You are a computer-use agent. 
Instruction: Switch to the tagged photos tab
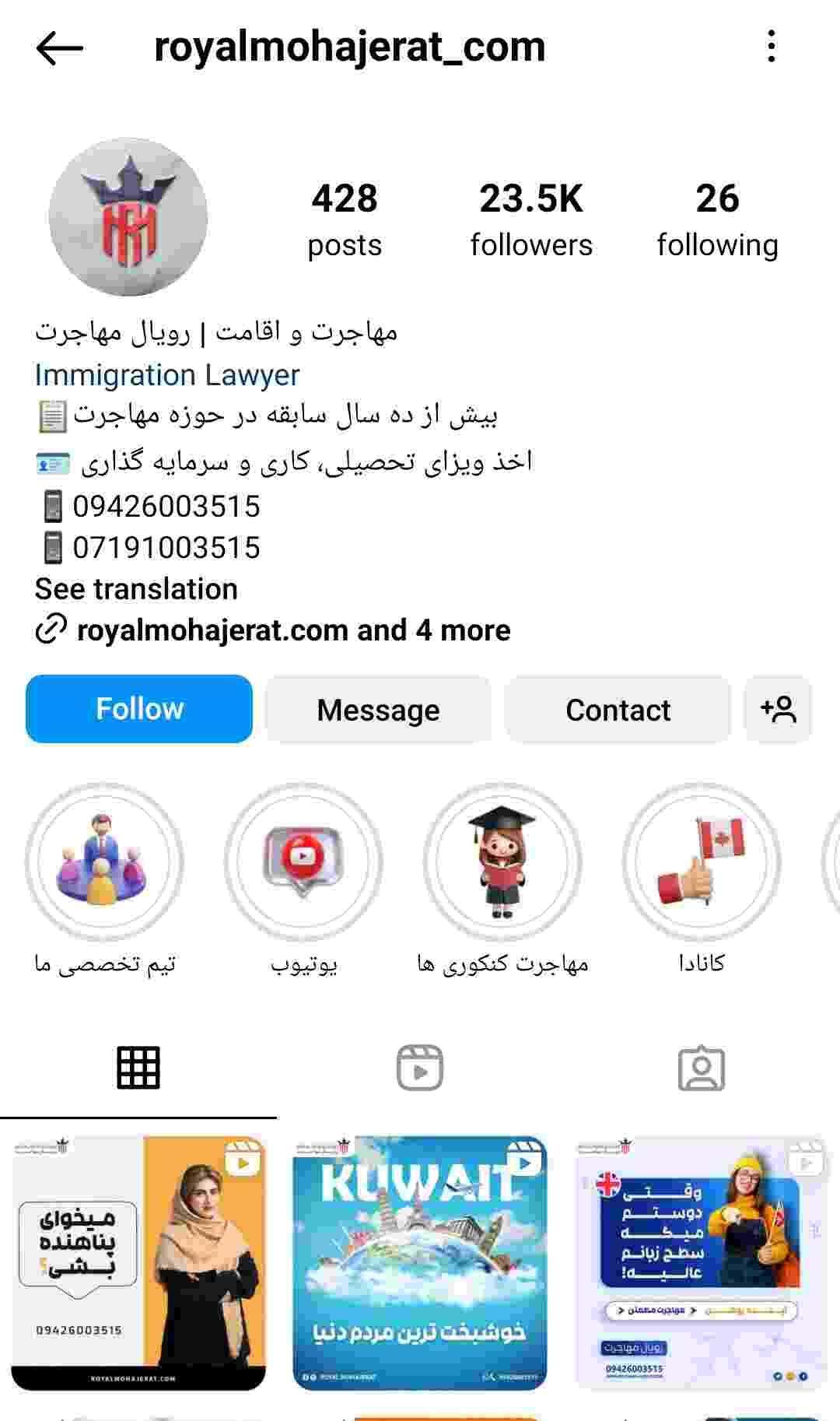(702, 1068)
